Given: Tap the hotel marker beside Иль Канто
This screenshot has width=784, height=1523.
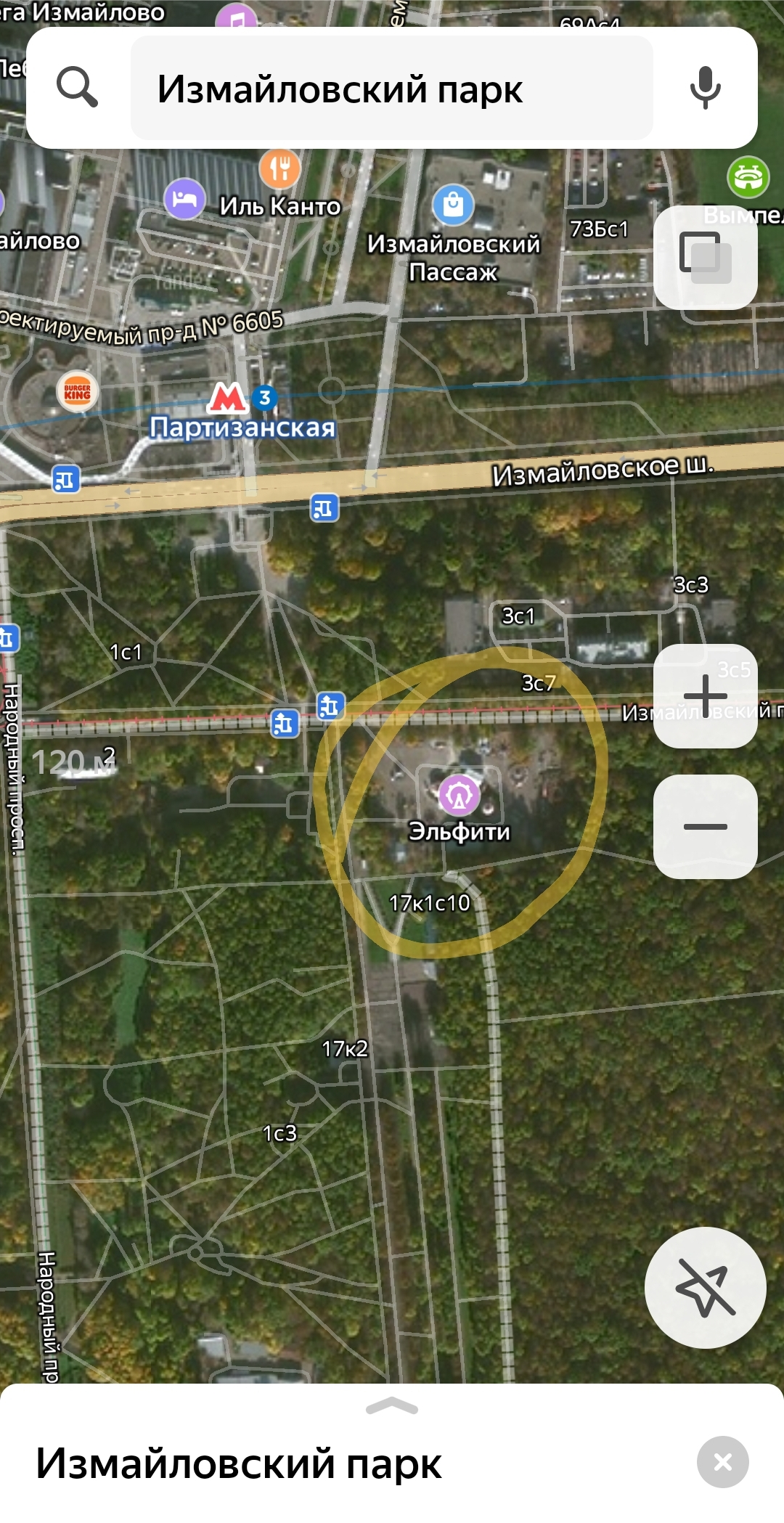Looking at the screenshot, I should point(184,198).
